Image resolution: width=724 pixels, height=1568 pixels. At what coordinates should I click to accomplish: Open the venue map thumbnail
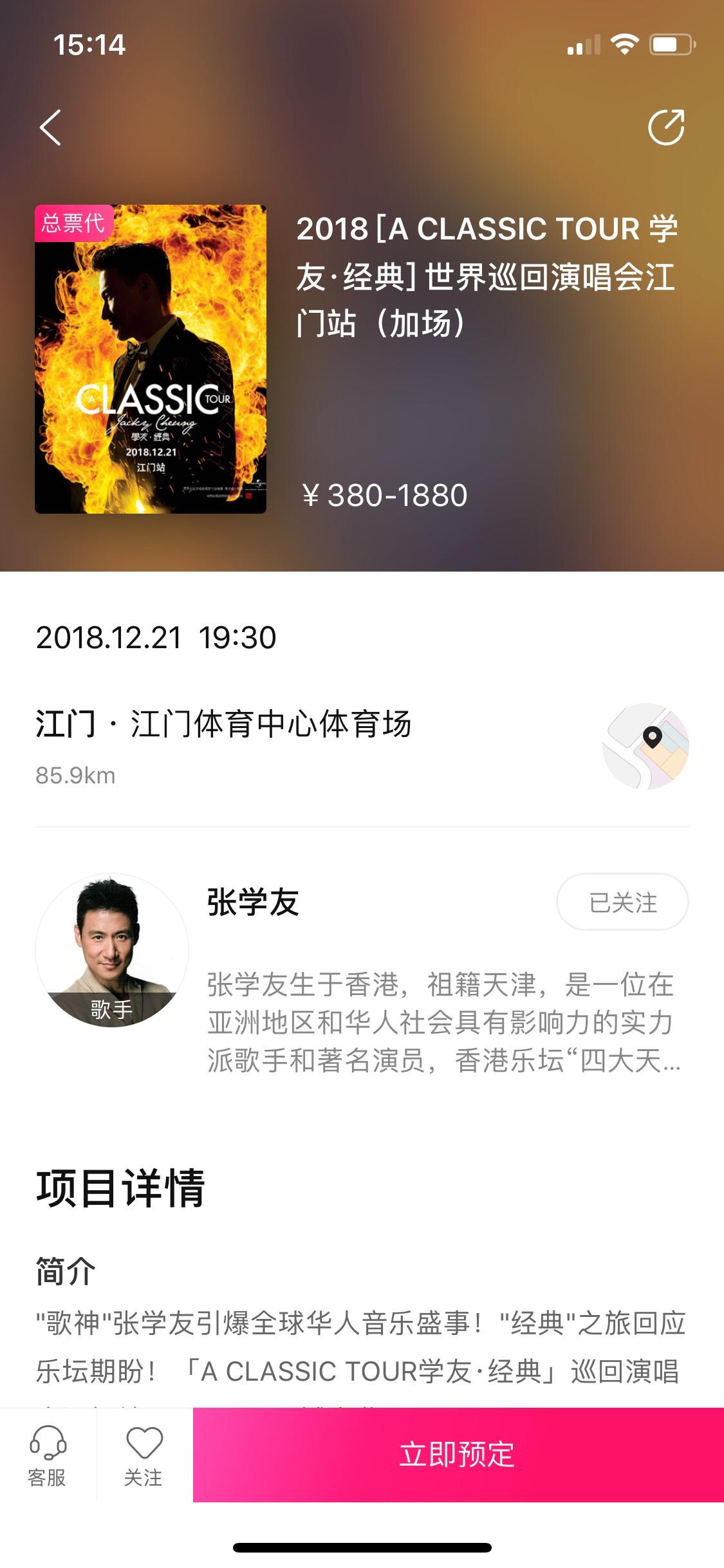tap(645, 746)
